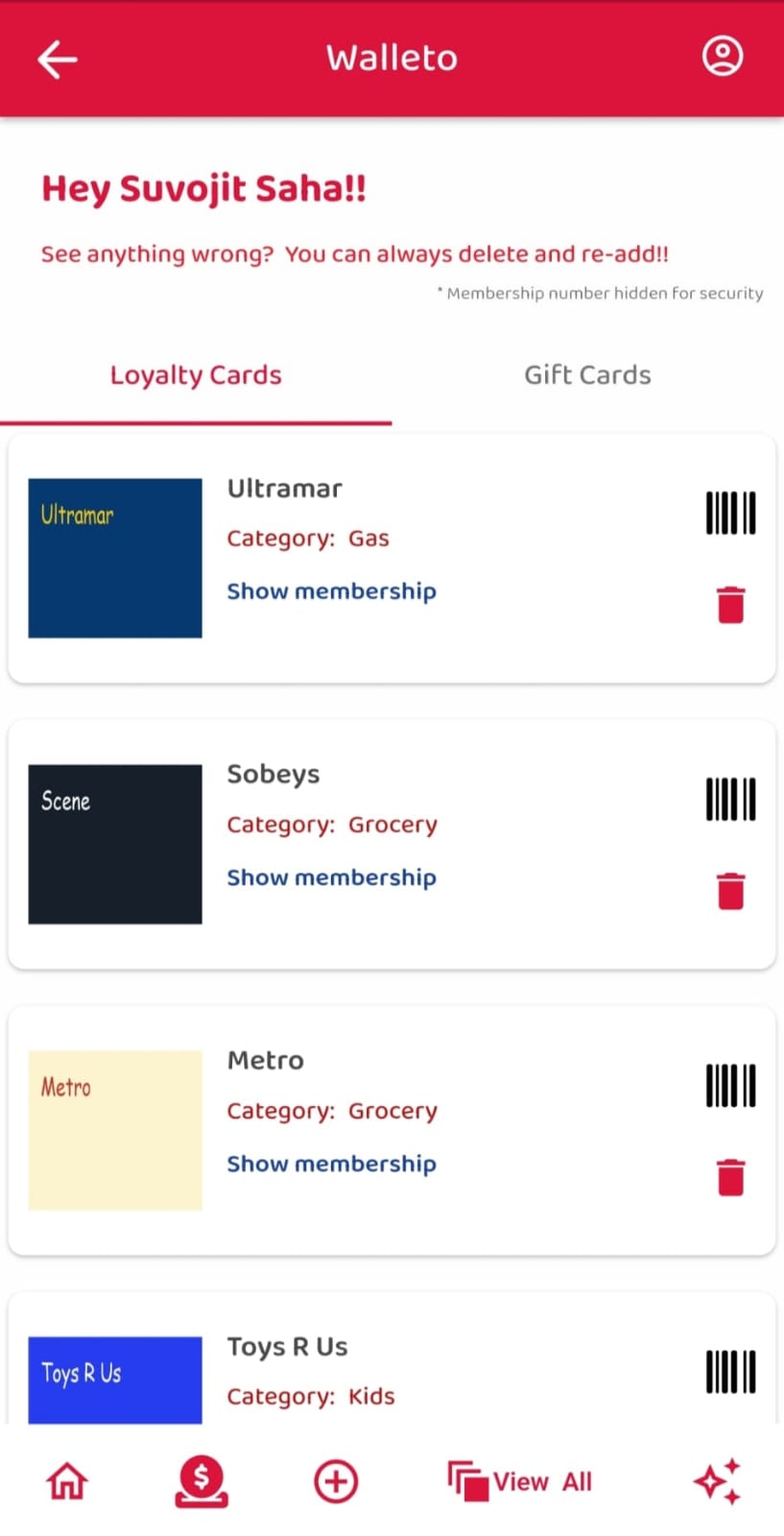Show membership for the Sobeys card
The image size is (784, 1536).
pyautogui.click(x=331, y=876)
